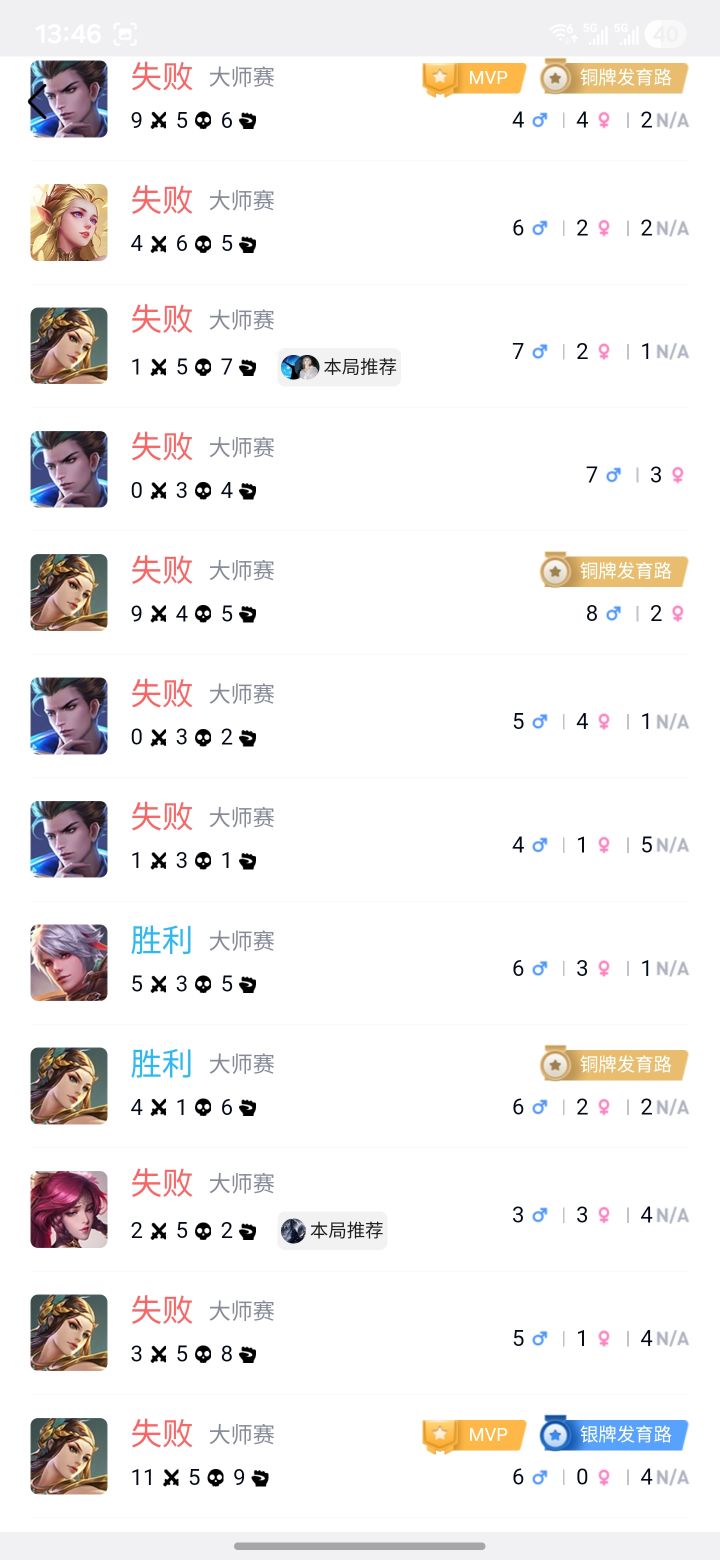Tap the 铜牌发育路 badge beside the 9/4/5 match
Viewport: 720px width, 1560px height.
(613, 570)
